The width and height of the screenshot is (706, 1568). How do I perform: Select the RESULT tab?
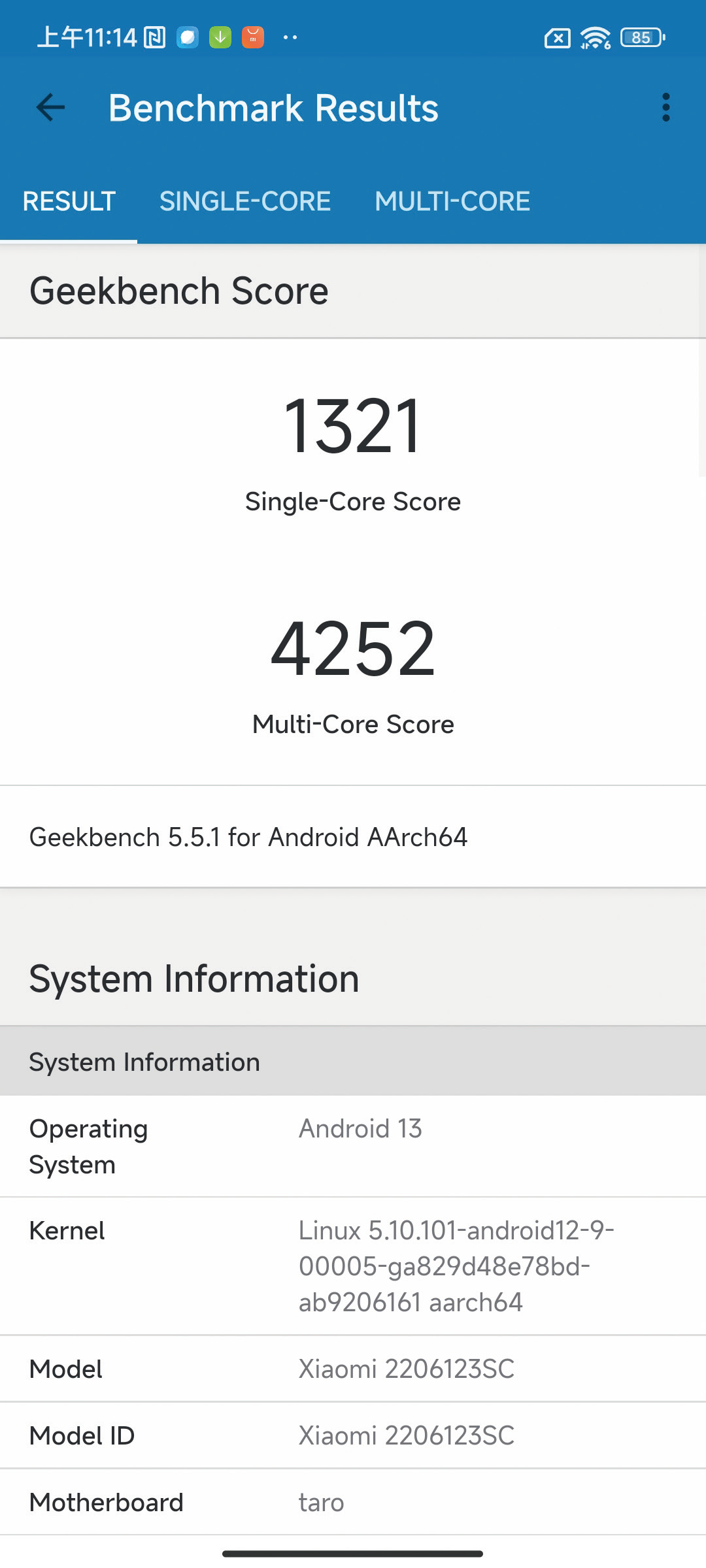pos(69,201)
